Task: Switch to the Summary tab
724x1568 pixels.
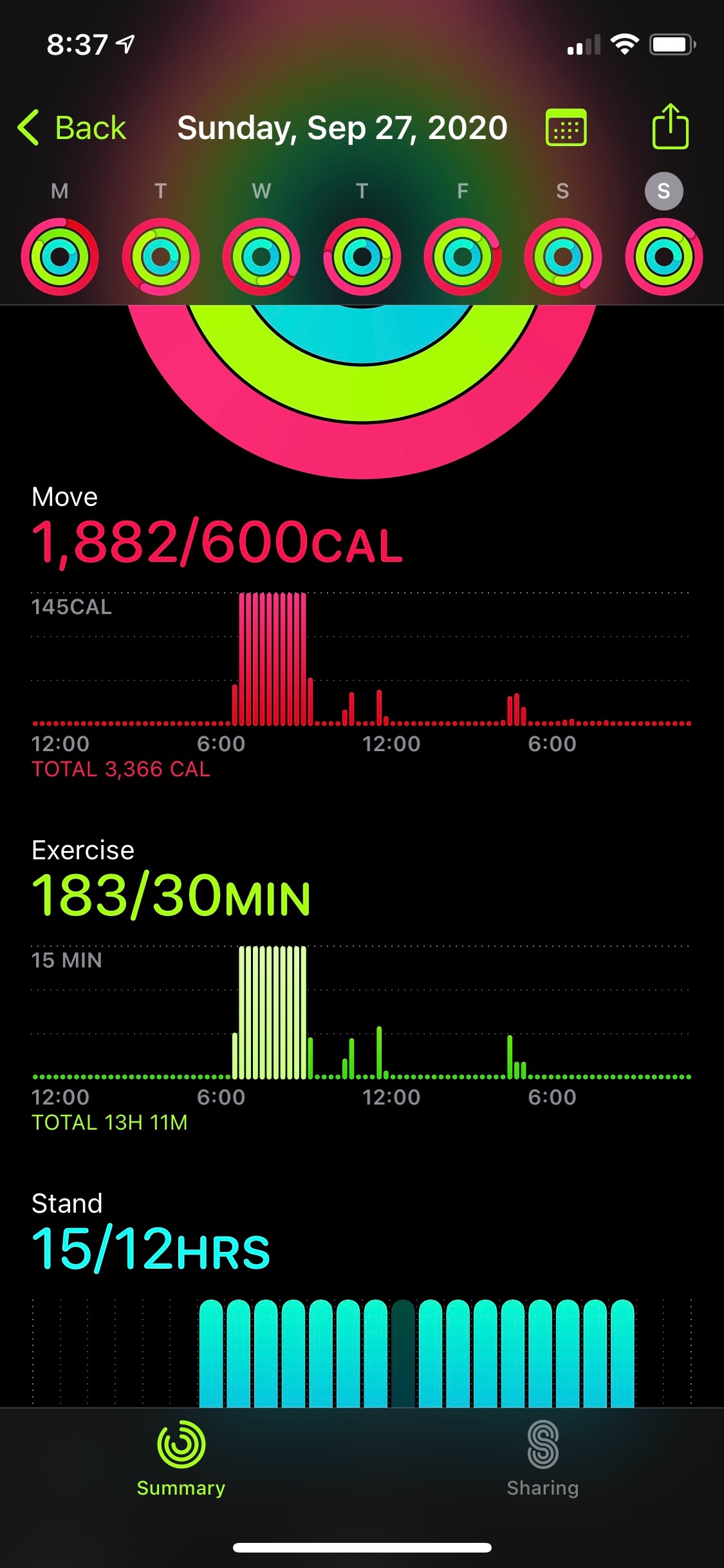Action: point(181,1458)
